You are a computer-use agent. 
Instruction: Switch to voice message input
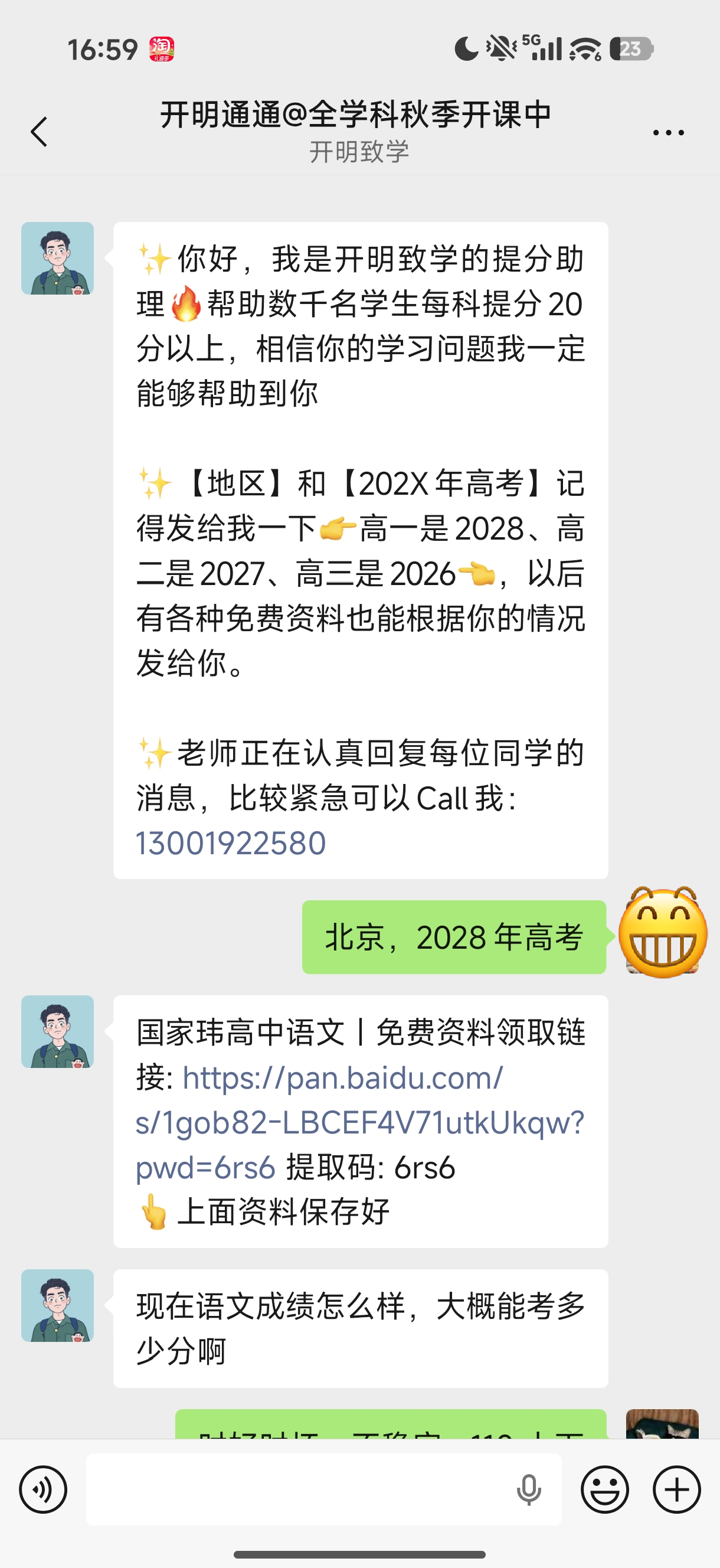point(42,1489)
